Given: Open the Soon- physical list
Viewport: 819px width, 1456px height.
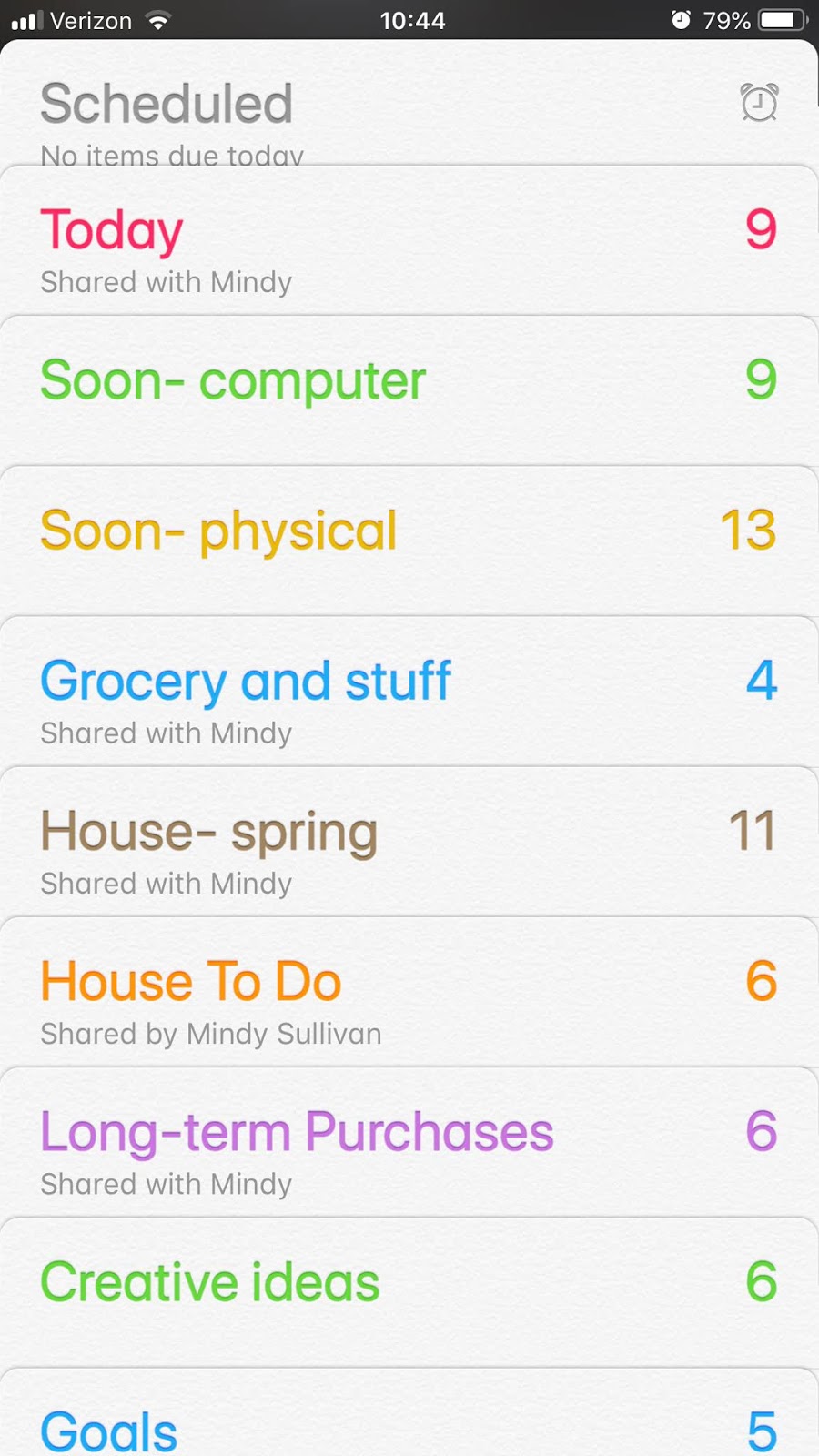Looking at the screenshot, I should pos(409,541).
